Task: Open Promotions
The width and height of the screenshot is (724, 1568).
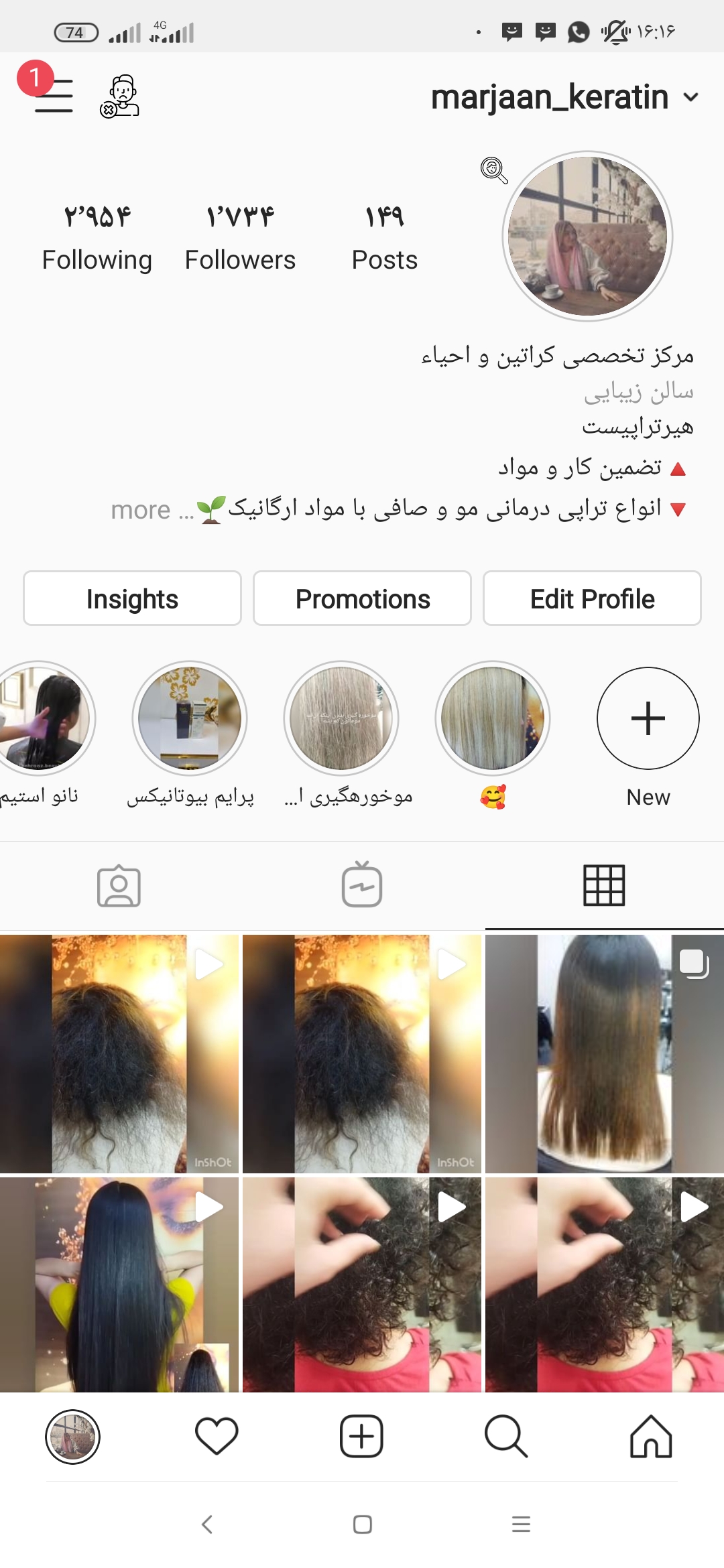Action: click(362, 598)
